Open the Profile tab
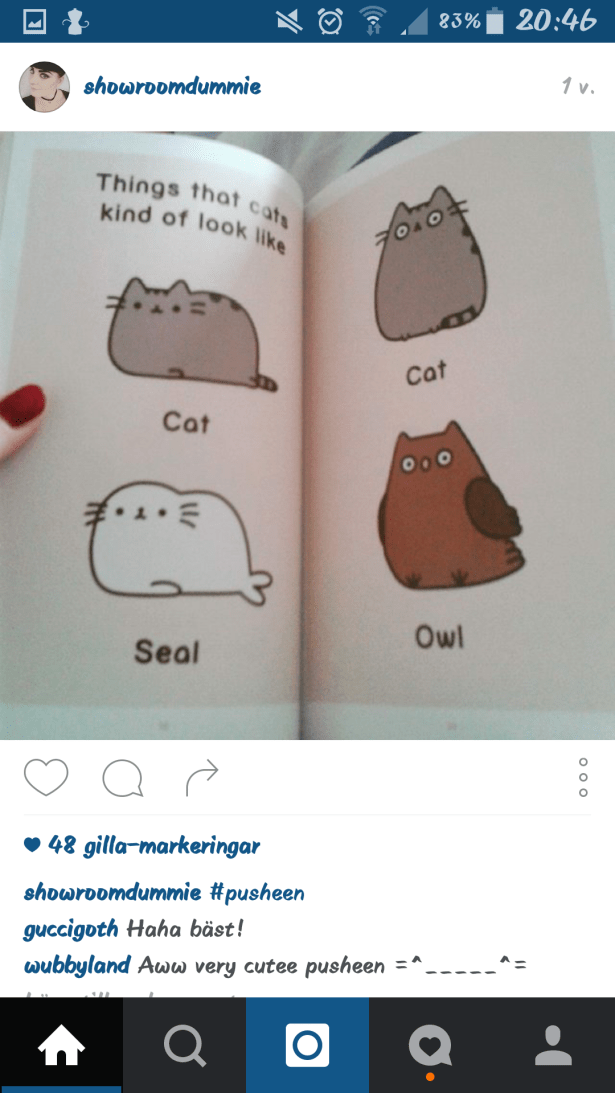Screen dimensions: 615x1093 tap(553, 1045)
